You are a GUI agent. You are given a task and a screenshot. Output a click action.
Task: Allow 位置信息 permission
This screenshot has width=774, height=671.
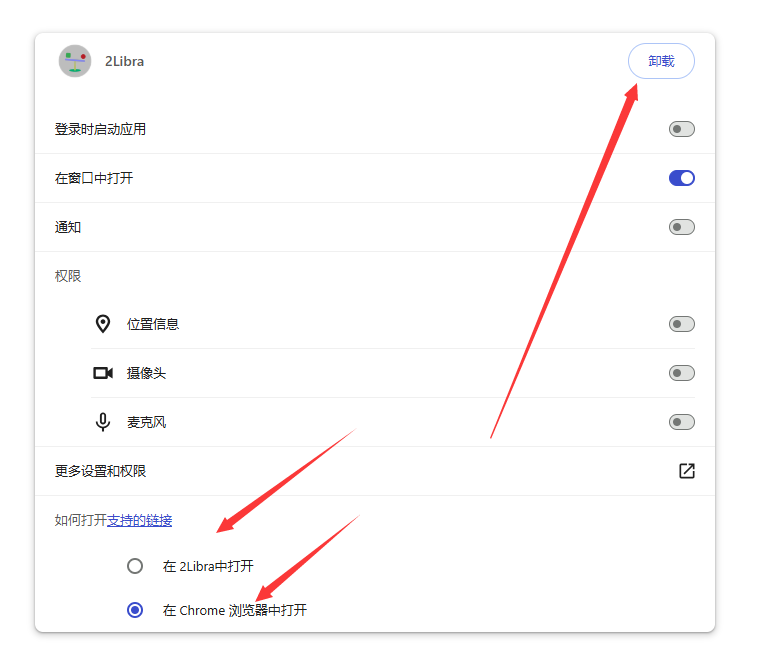pyautogui.click(x=681, y=324)
